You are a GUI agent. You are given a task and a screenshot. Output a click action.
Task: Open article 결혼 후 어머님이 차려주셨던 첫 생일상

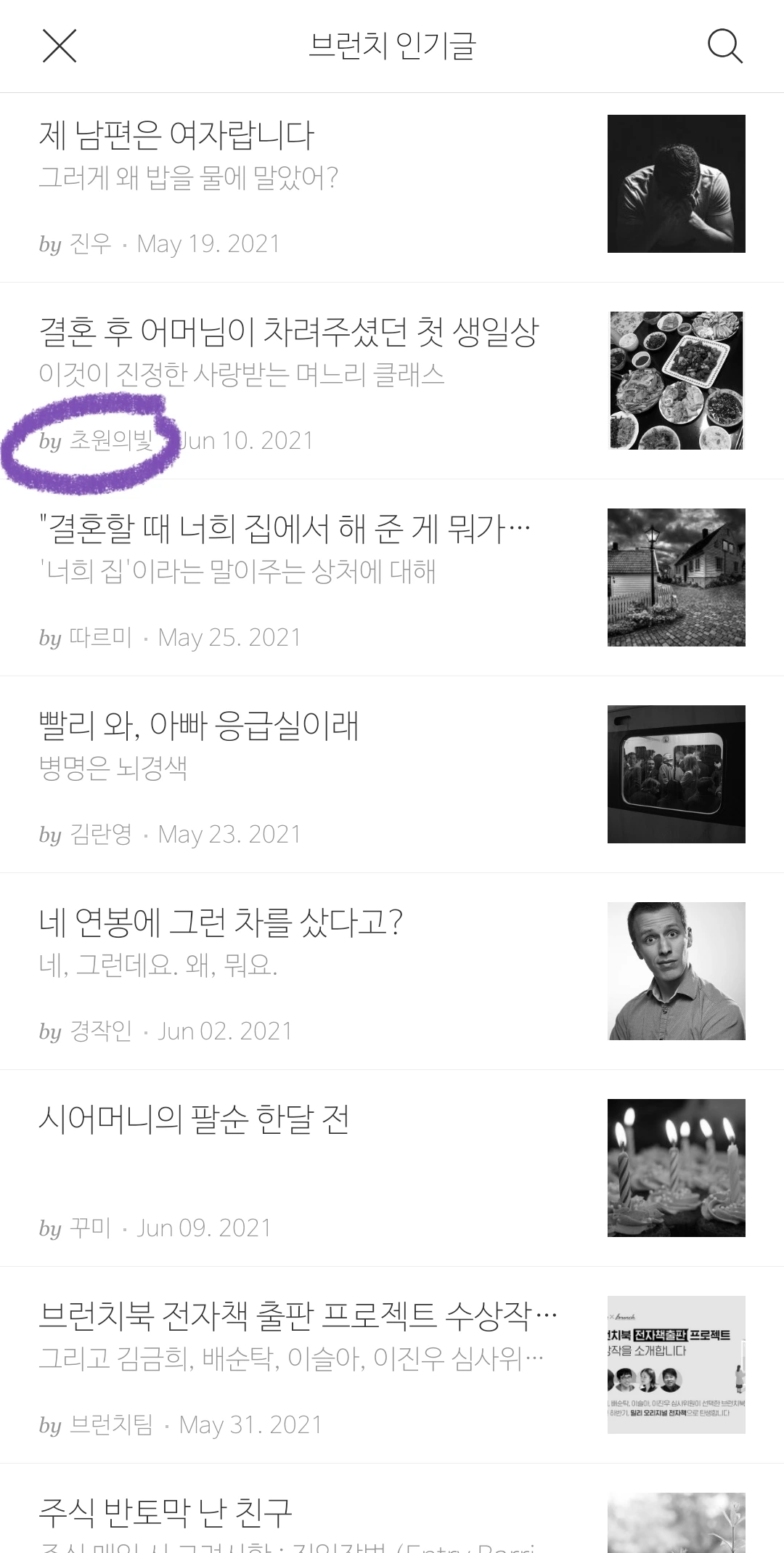tap(392, 381)
